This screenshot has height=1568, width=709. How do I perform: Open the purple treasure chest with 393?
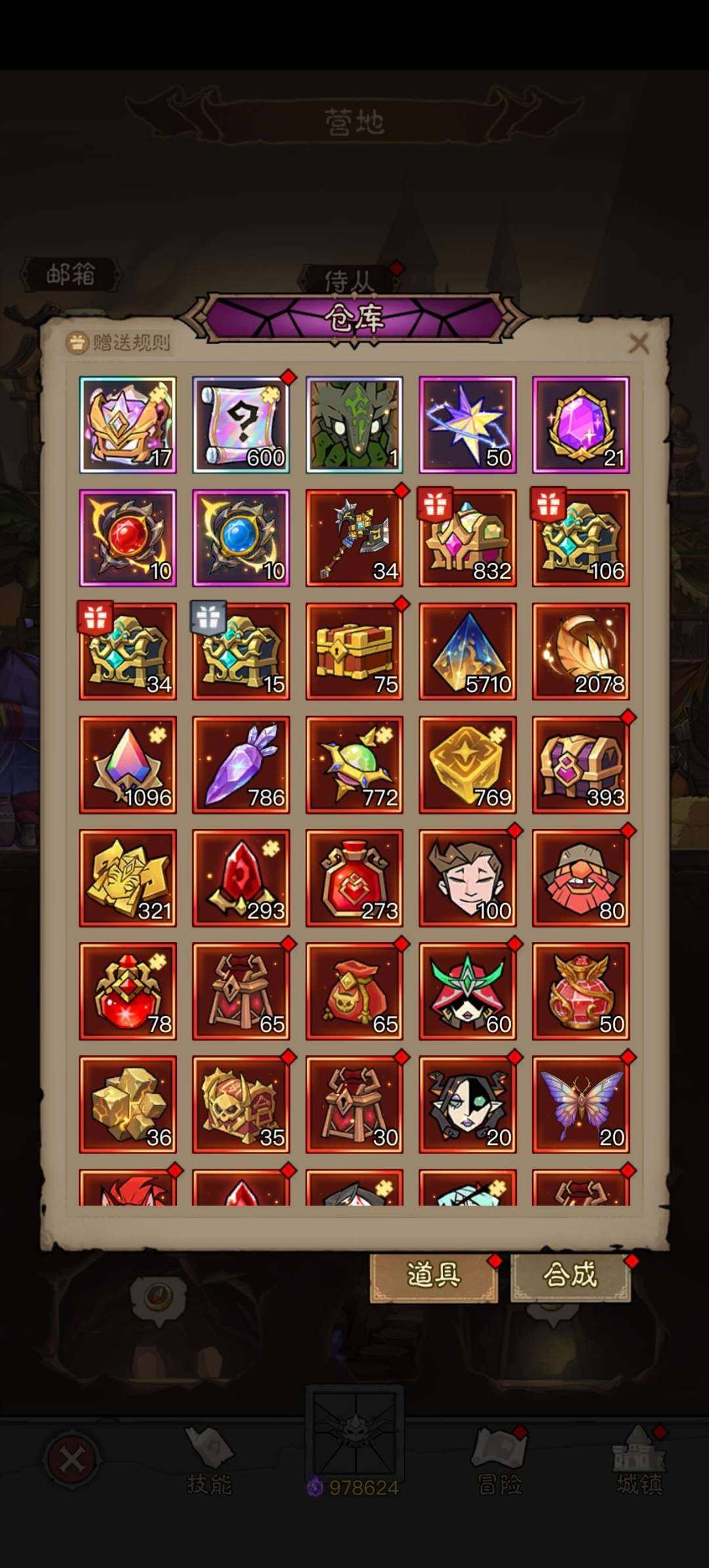(581, 765)
